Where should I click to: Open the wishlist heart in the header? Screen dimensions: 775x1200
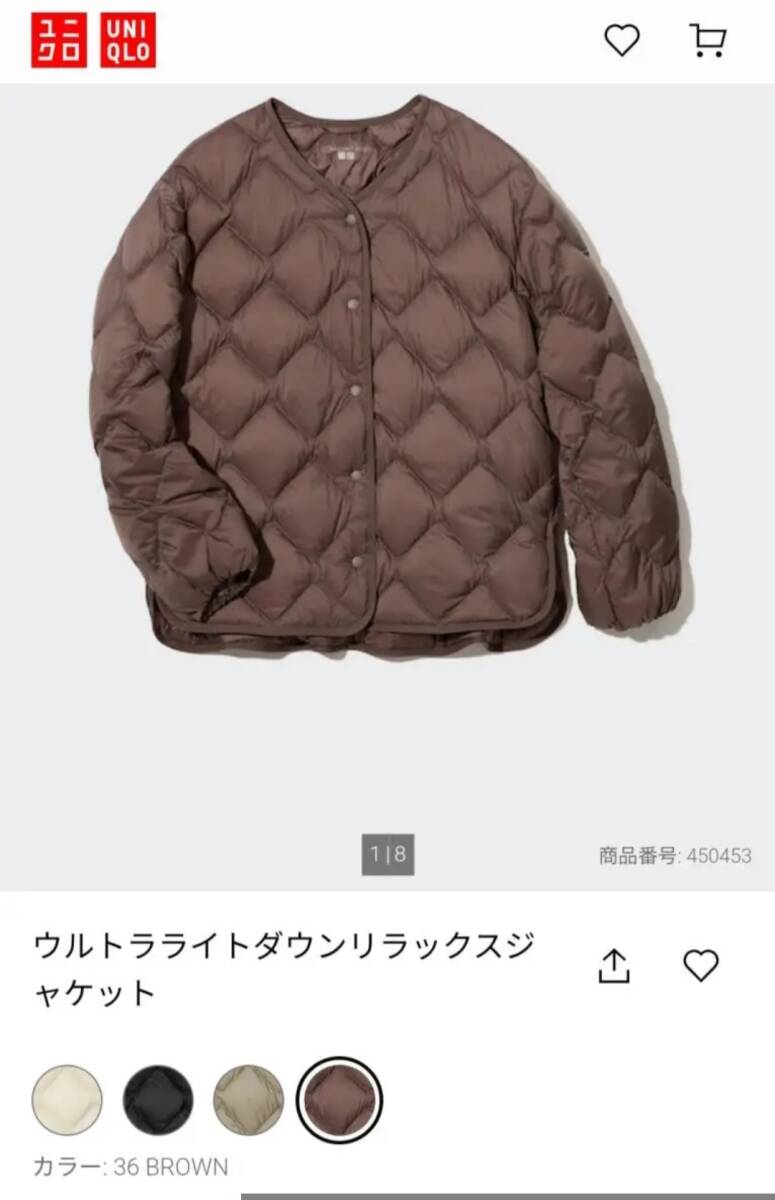621,40
